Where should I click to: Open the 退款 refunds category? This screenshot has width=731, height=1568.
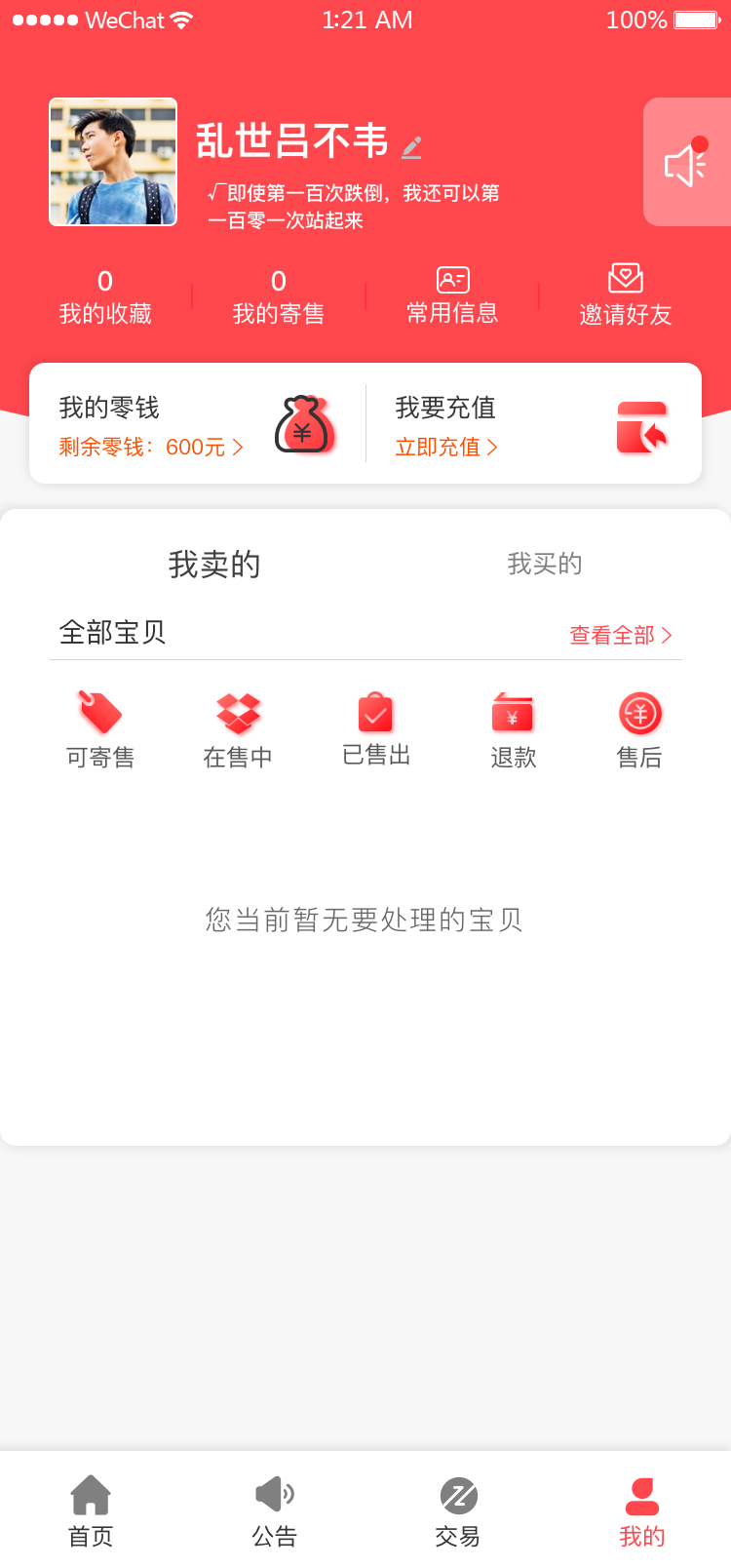click(514, 729)
